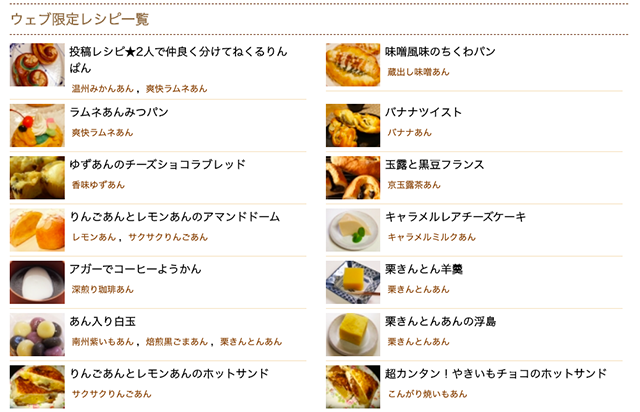640x412 pixels.
Task: Tap the 温州みかんあん ingredient link
Action: coord(102,88)
